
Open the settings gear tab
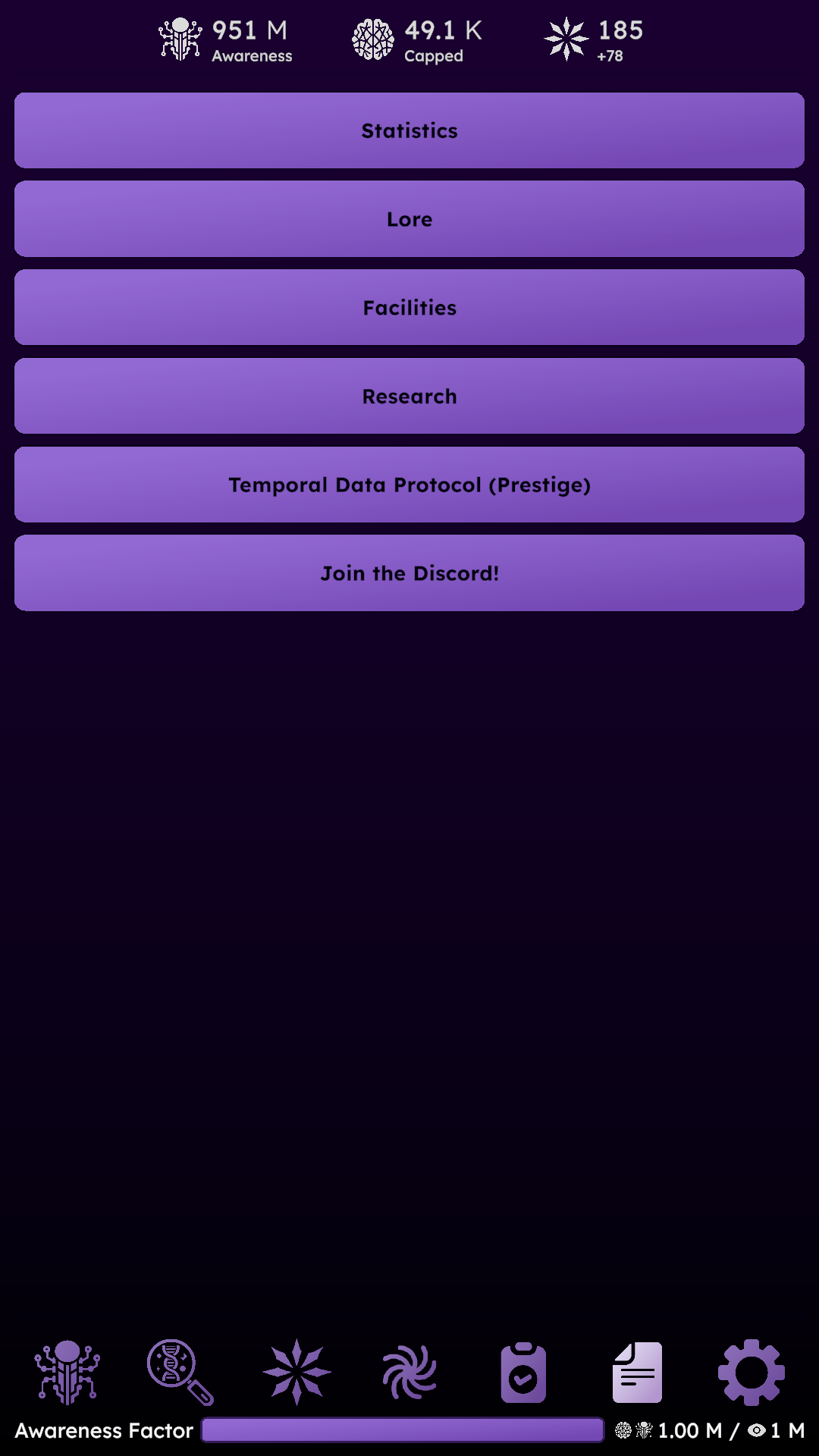tap(751, 1372)
